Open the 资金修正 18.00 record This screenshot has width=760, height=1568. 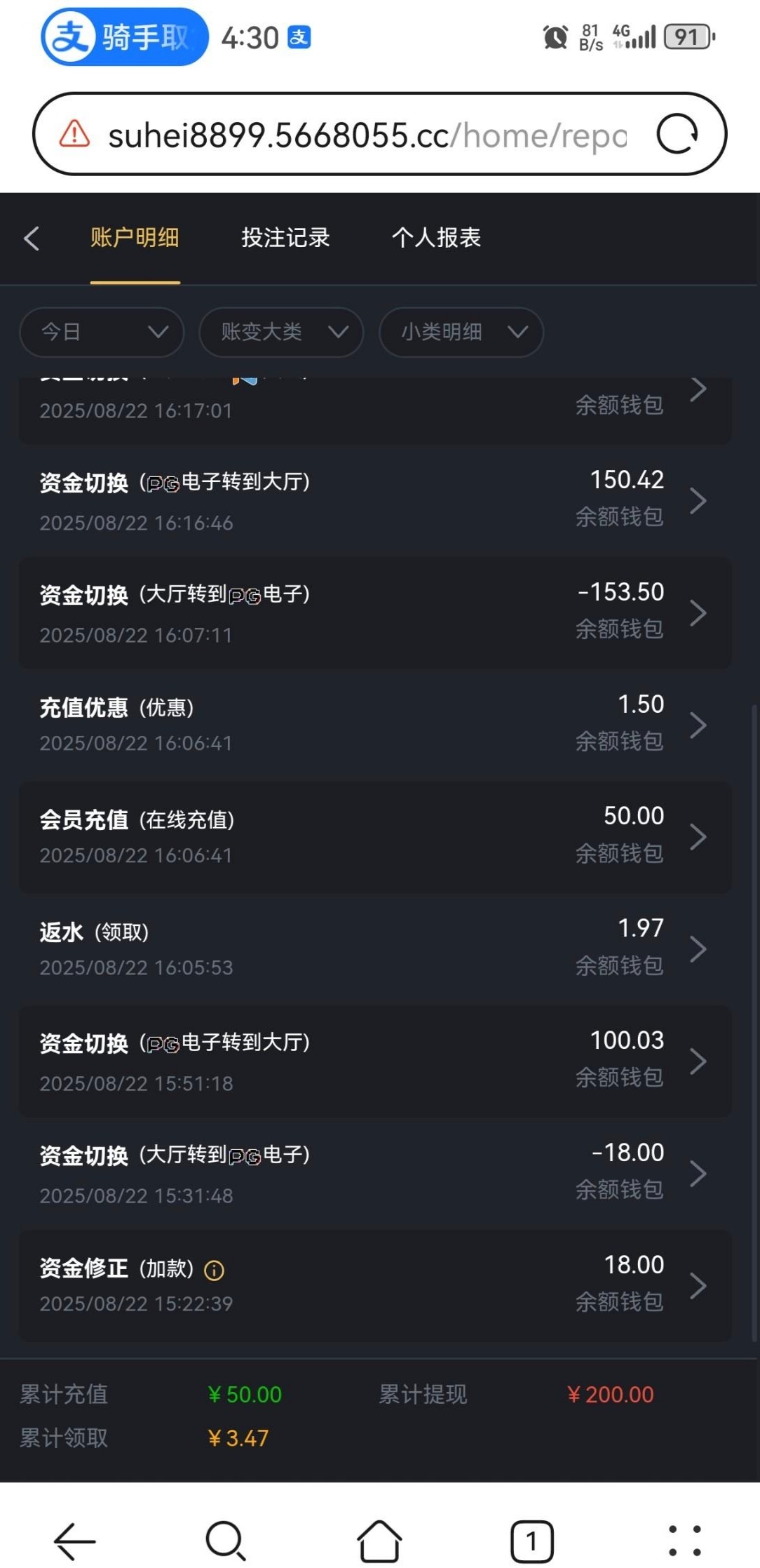[x=375, y=1286]
